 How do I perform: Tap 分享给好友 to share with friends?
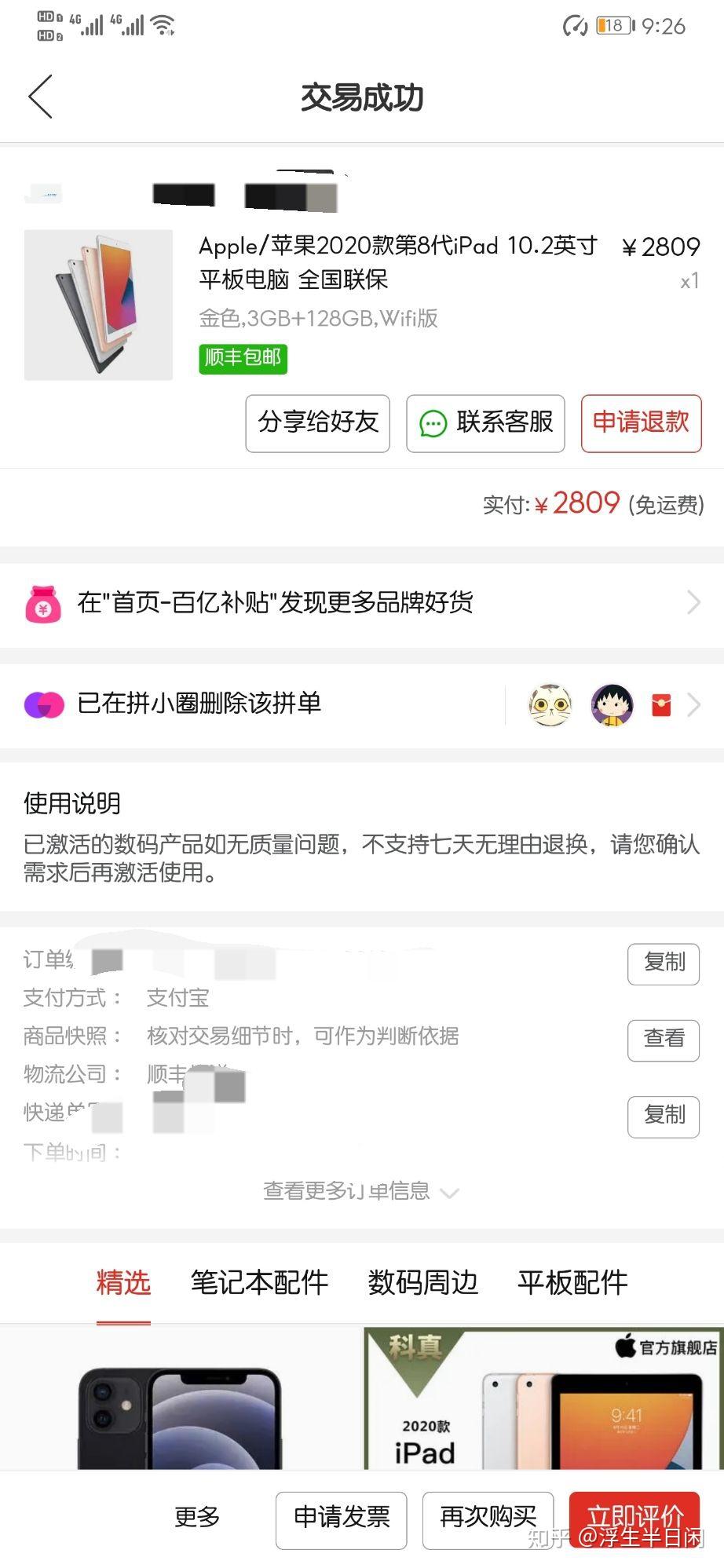pos(318,423)
